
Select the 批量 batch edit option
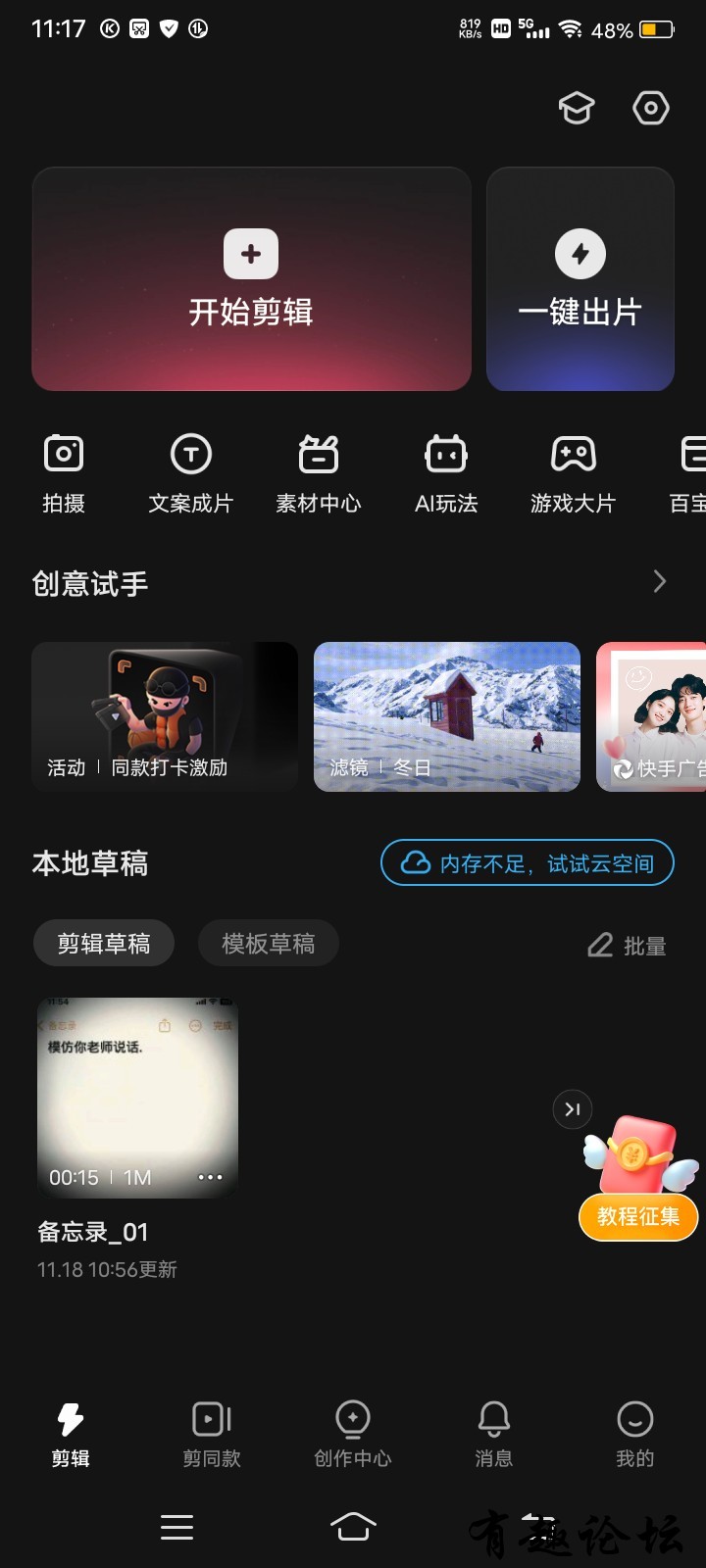628,946
